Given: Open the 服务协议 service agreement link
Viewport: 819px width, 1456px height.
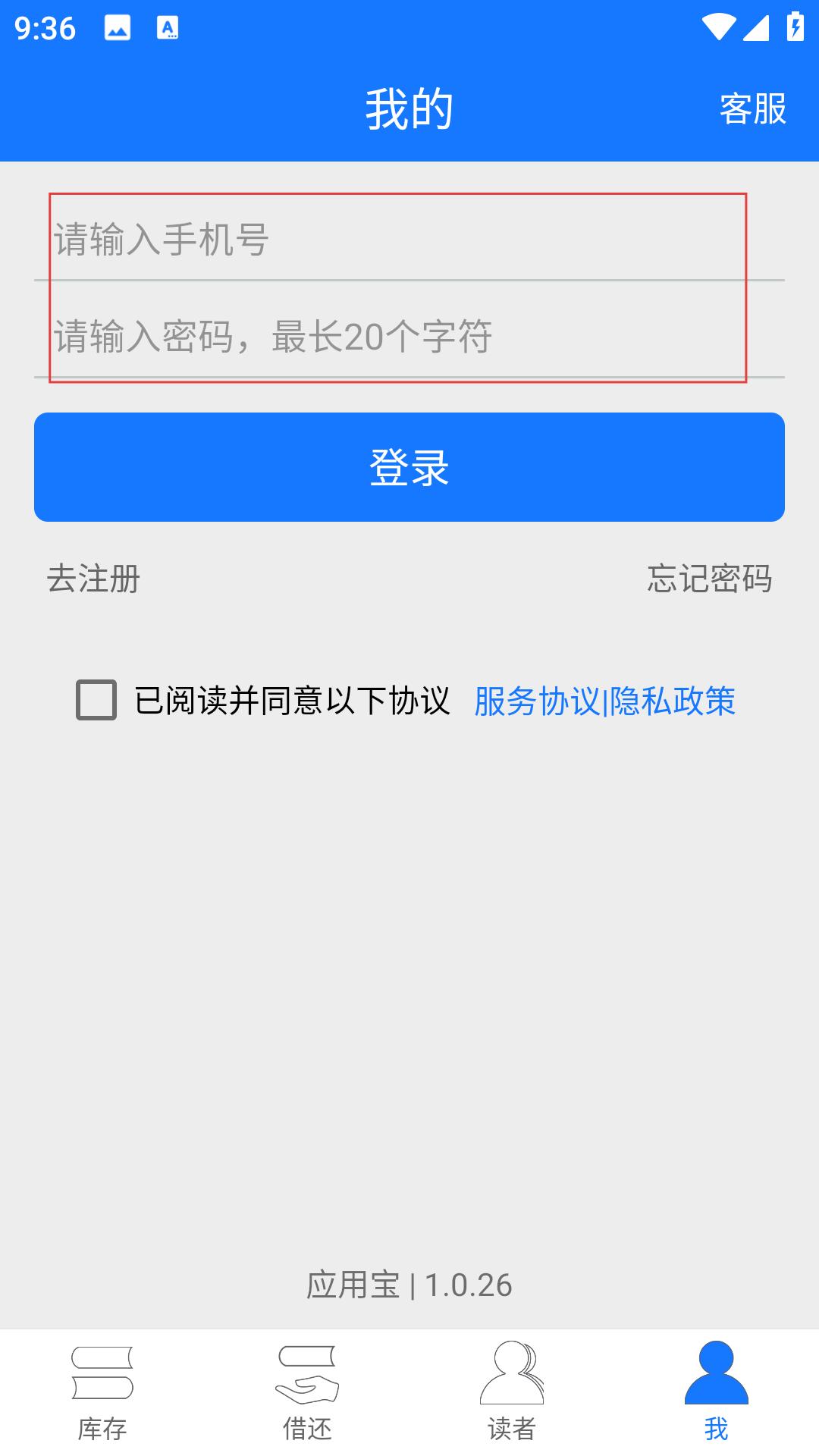Looking at the screenshot, I should (x=539, y=701).
